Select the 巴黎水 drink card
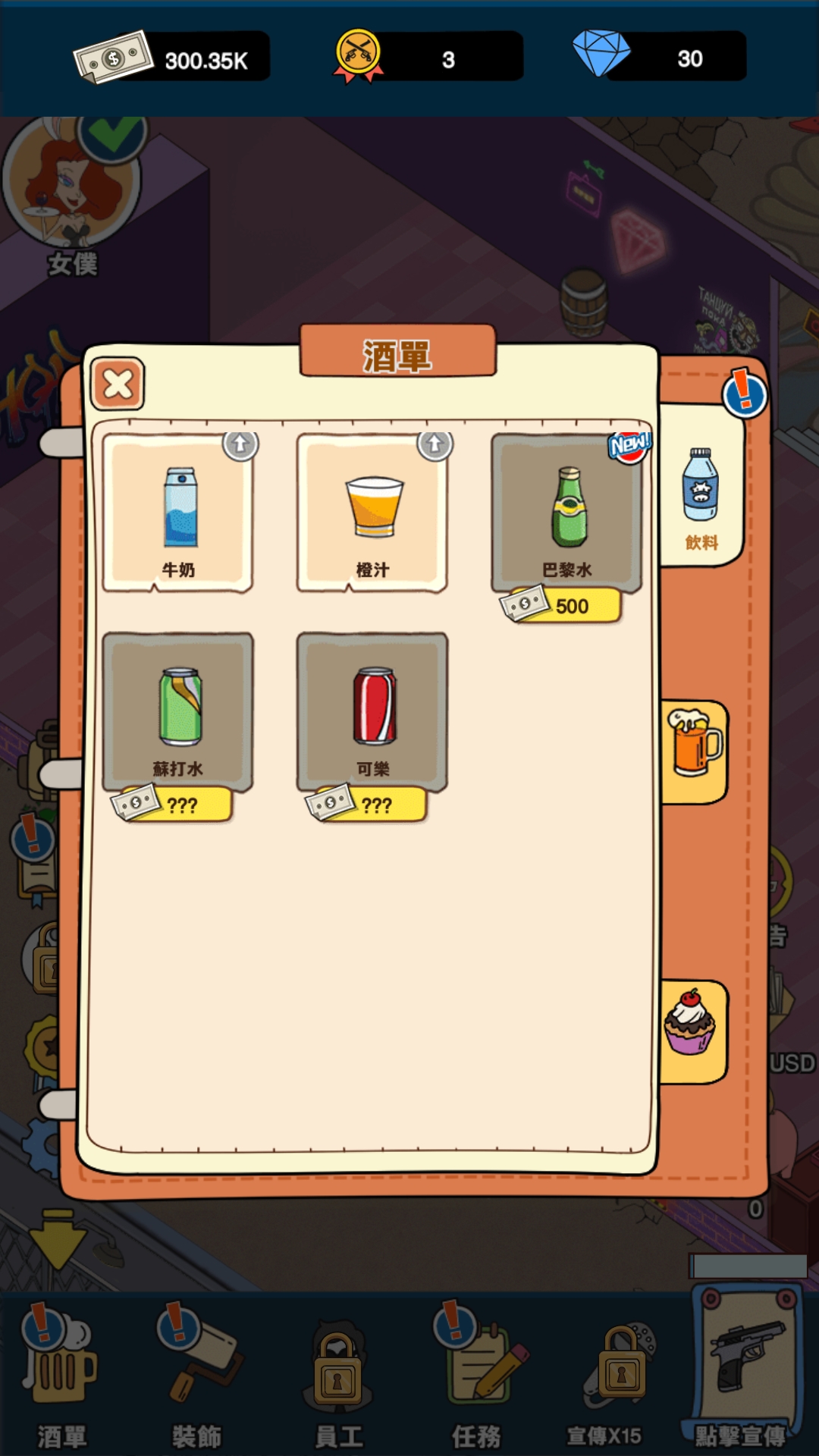The height and width of the screenshot is (1456, 819). point(566,512)
